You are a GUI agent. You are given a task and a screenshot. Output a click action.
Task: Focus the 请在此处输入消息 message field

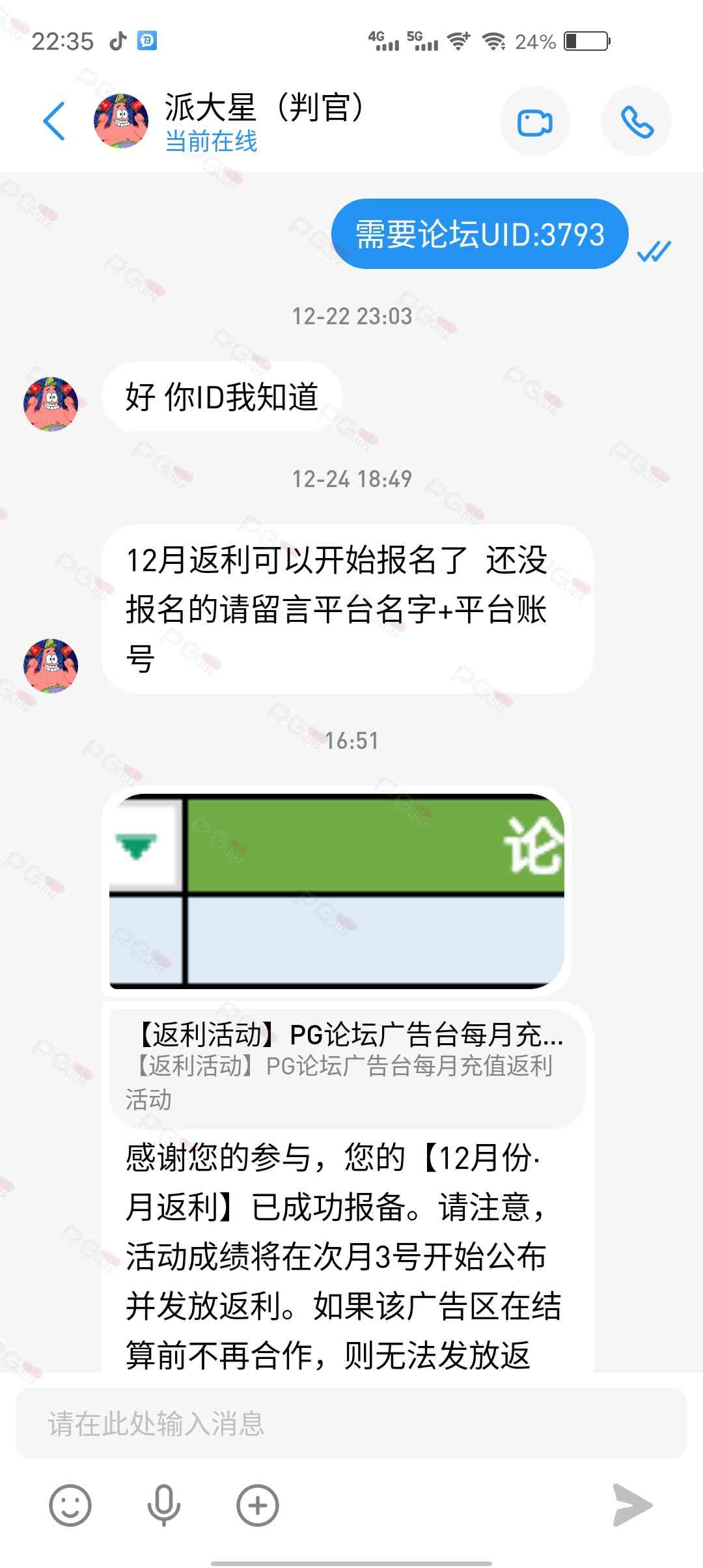[x=351, y=1423]
